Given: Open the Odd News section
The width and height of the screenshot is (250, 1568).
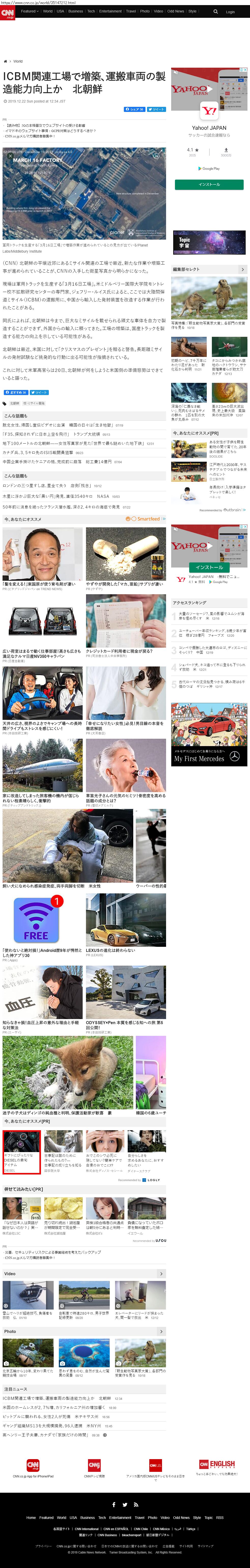Looking at the screenshot, I should [x=175, y=11].
